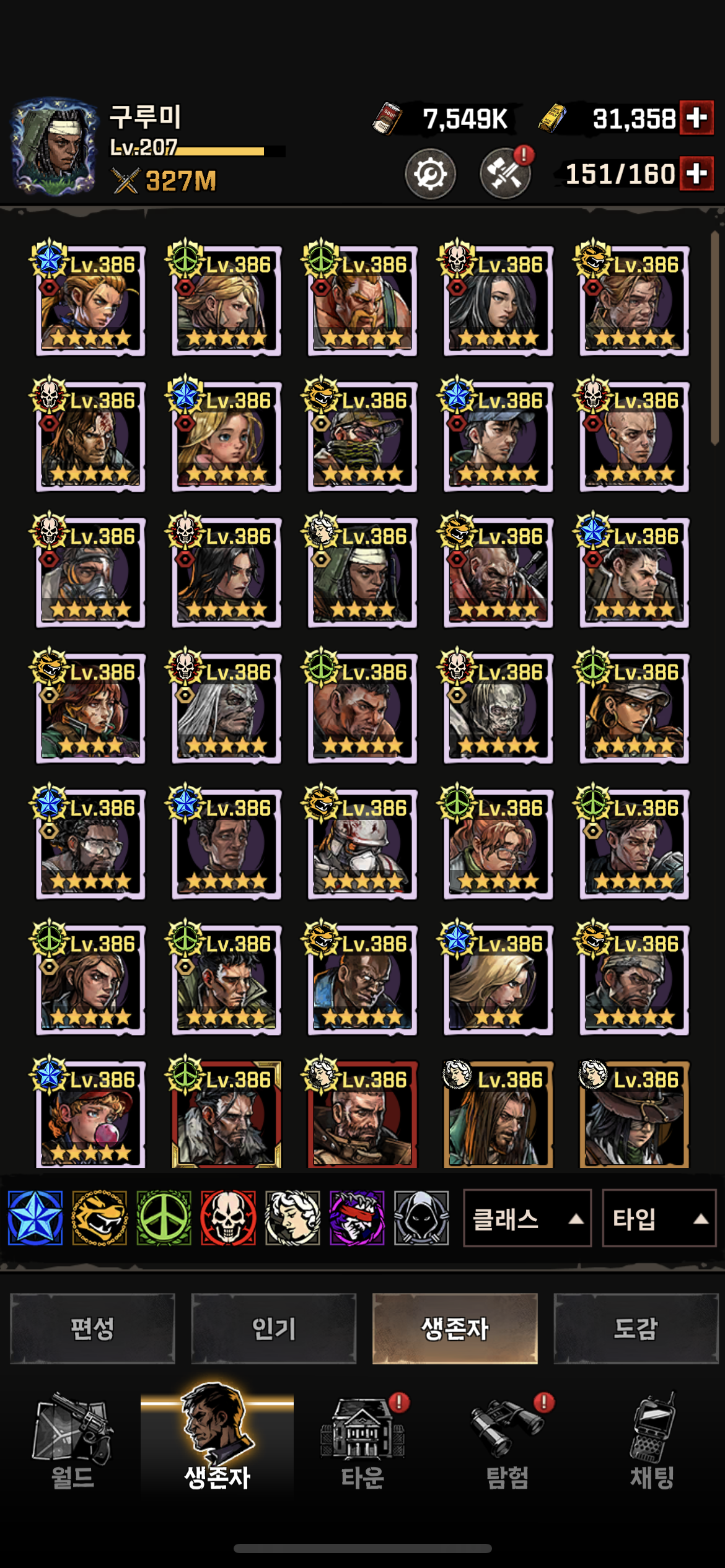725x1568 pixels.
Task: Open 채팅 in bottom navigation
Action: pos(652,1443)
